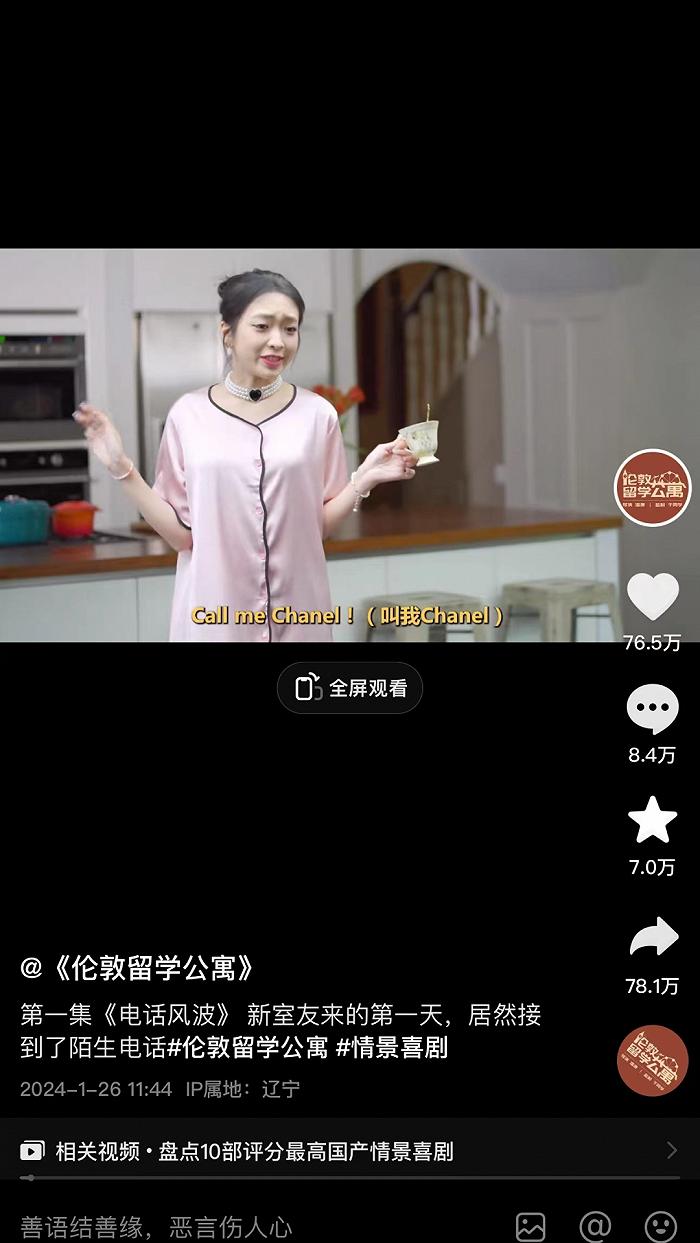Share the video via the arrow icon
Image resolution: width=700 pixels, height=1243 pixels.
(653, 938)
